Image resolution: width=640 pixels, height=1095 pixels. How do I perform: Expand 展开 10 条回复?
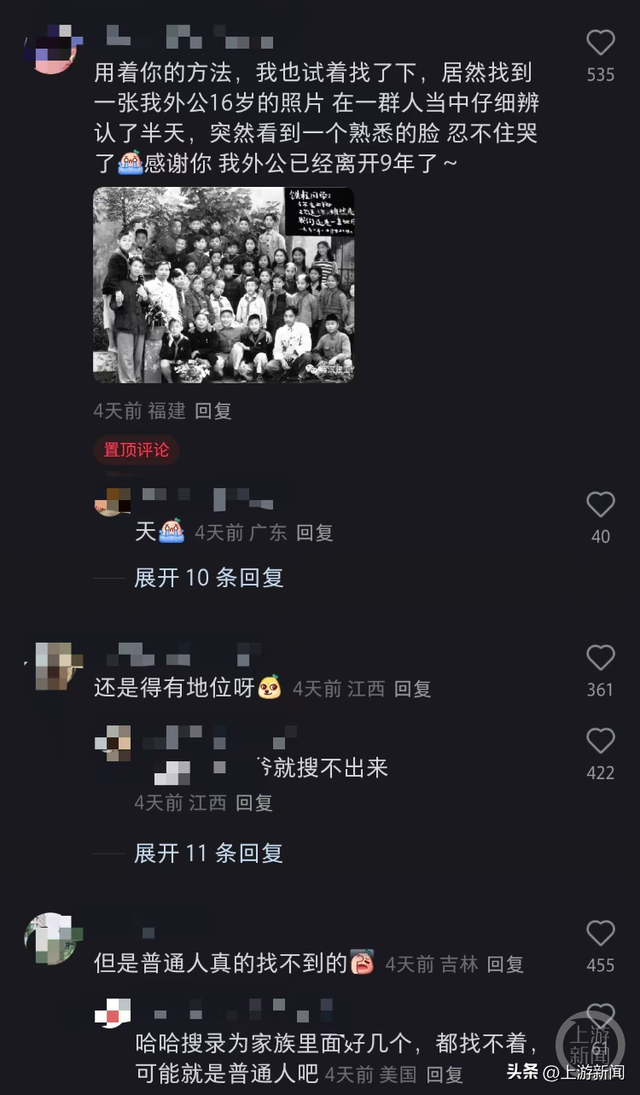click(x=208, y=577)
